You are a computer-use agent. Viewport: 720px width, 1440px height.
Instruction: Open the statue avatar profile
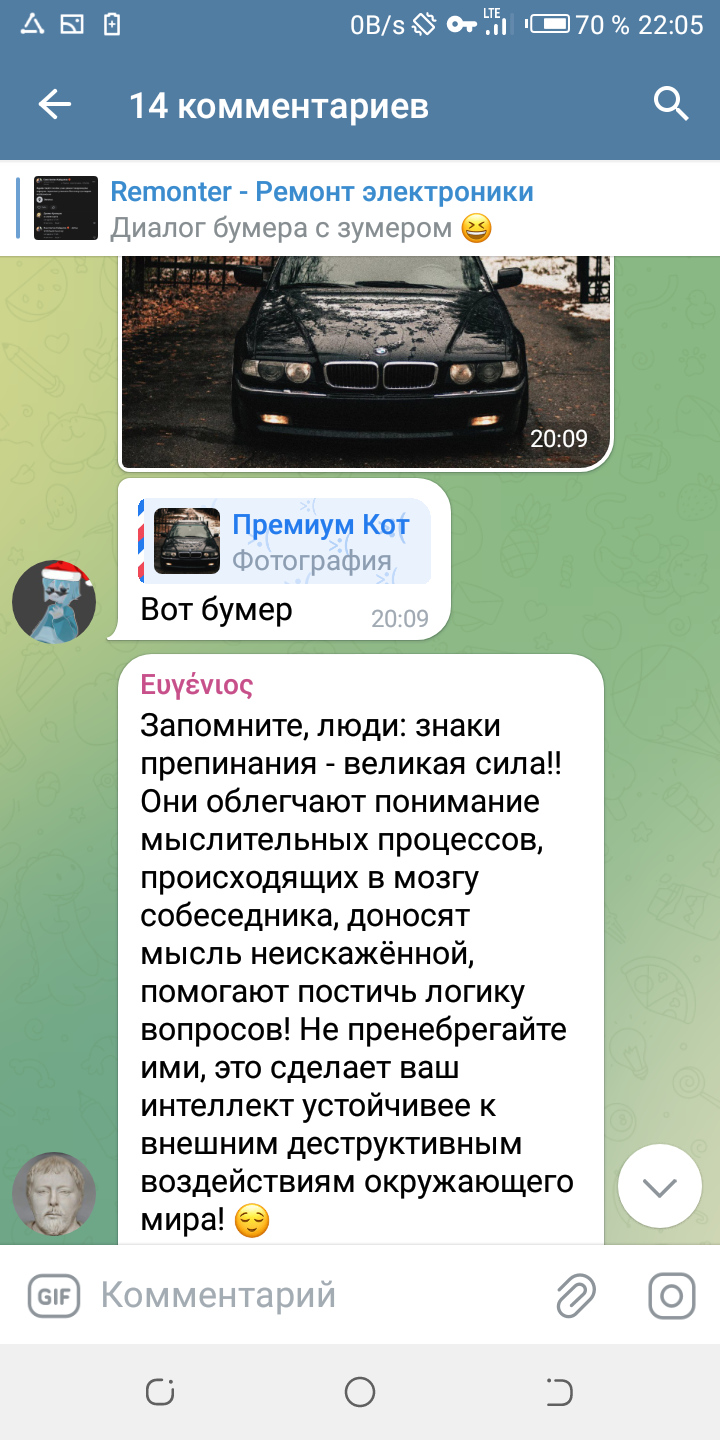(54, 1193)
